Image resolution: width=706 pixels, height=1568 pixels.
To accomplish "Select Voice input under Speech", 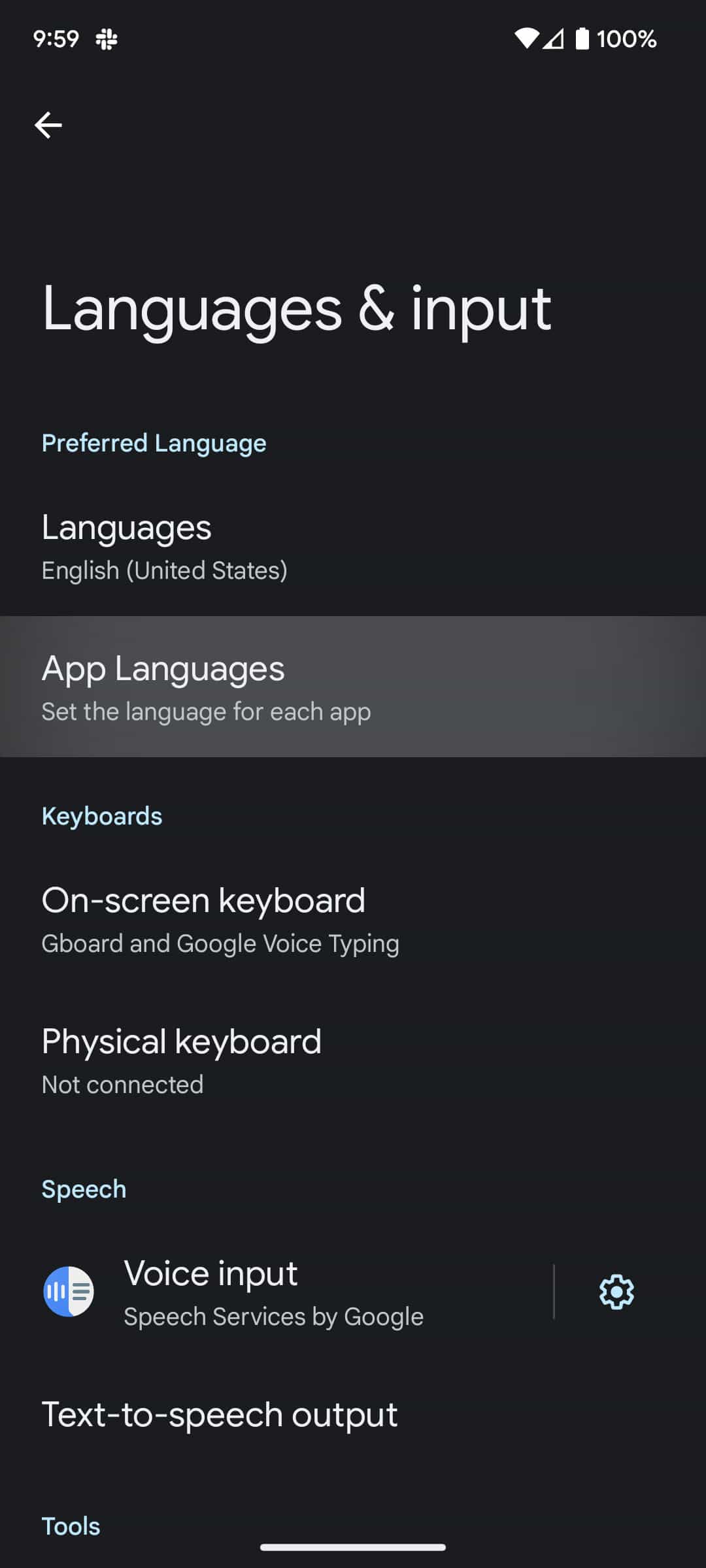I will (275, 1292).
